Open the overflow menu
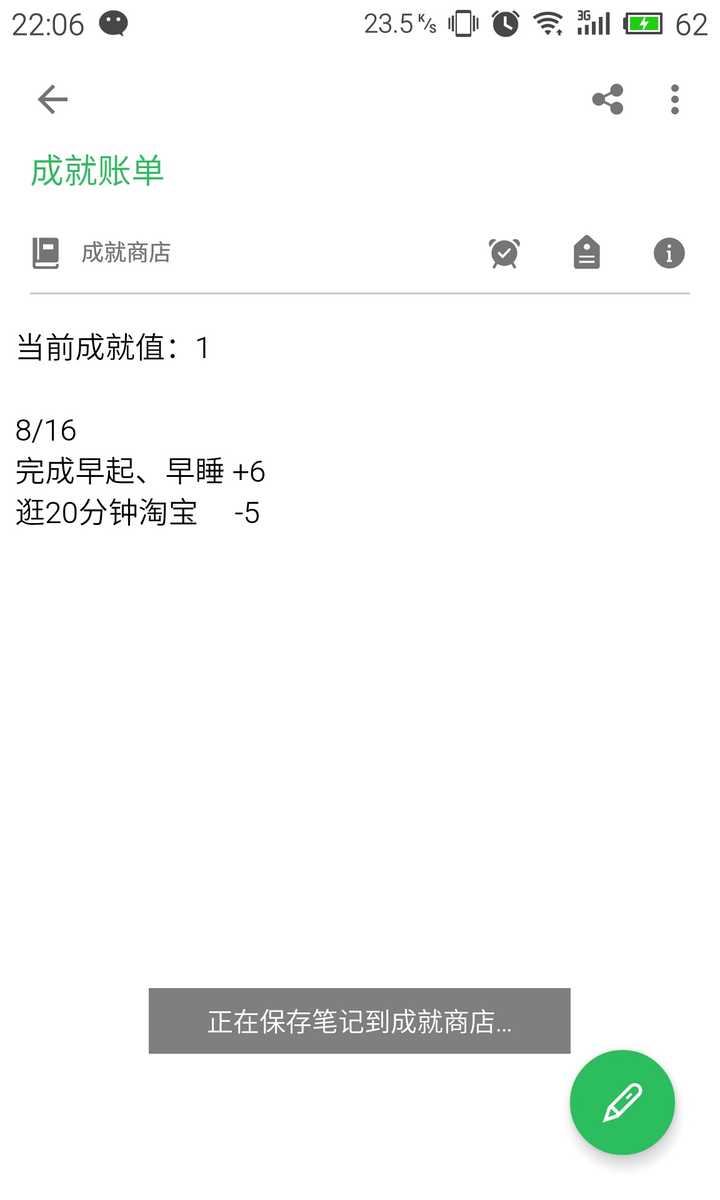The height and width of the screenshot is (1200, 720). pyautogui.click(x=675, y=99)
